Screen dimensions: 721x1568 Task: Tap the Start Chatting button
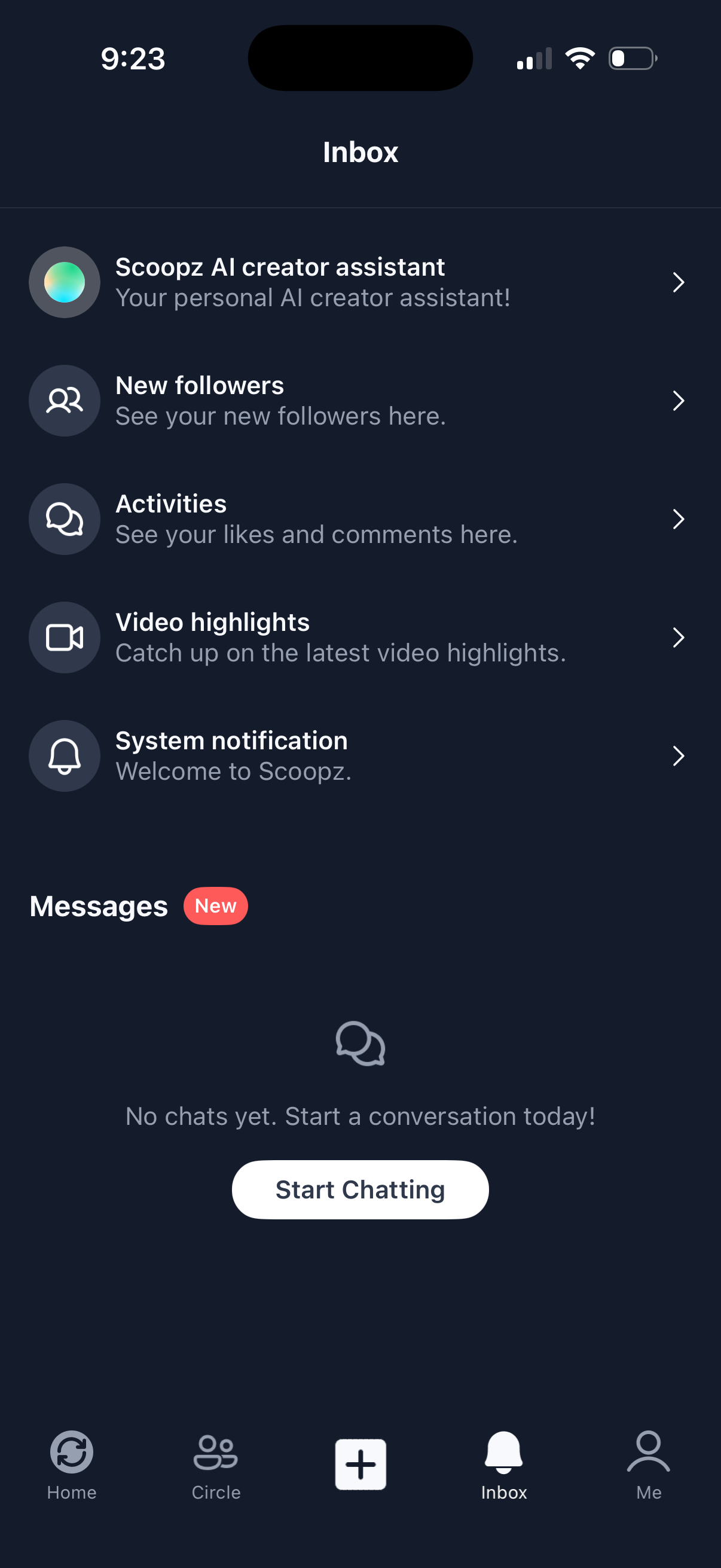coord(360,1189)
